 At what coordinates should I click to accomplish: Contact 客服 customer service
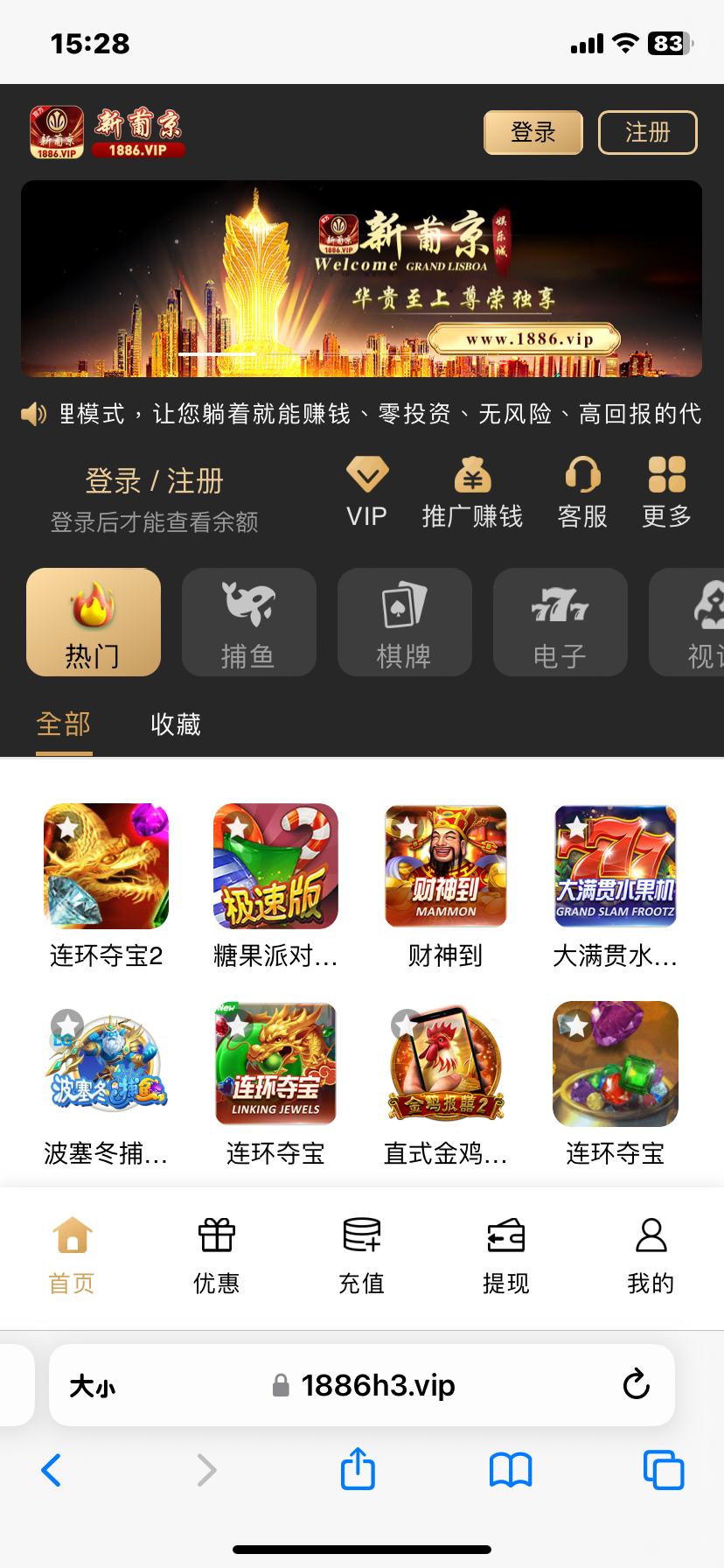click(x=582, y=493)
